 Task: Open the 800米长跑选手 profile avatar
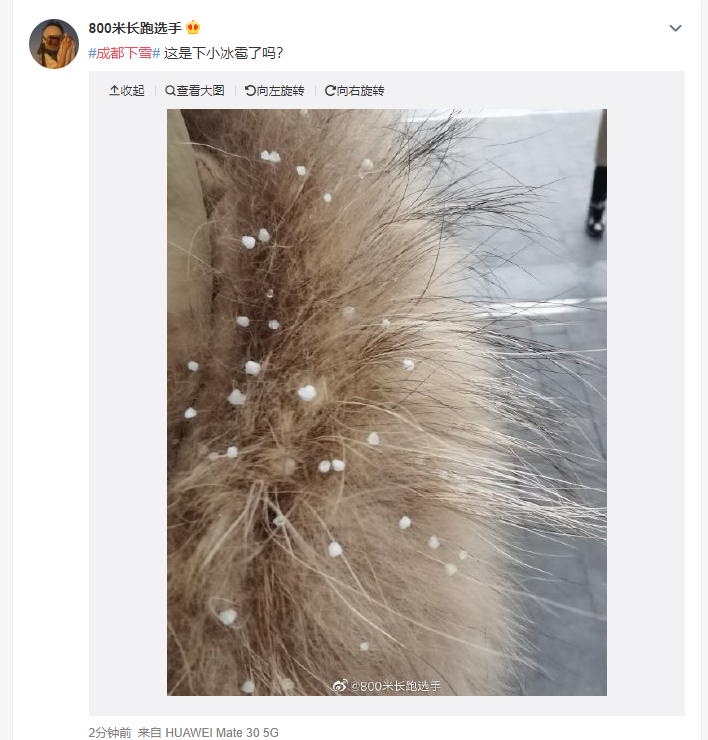pyautogui.click(x=54, y=44)
